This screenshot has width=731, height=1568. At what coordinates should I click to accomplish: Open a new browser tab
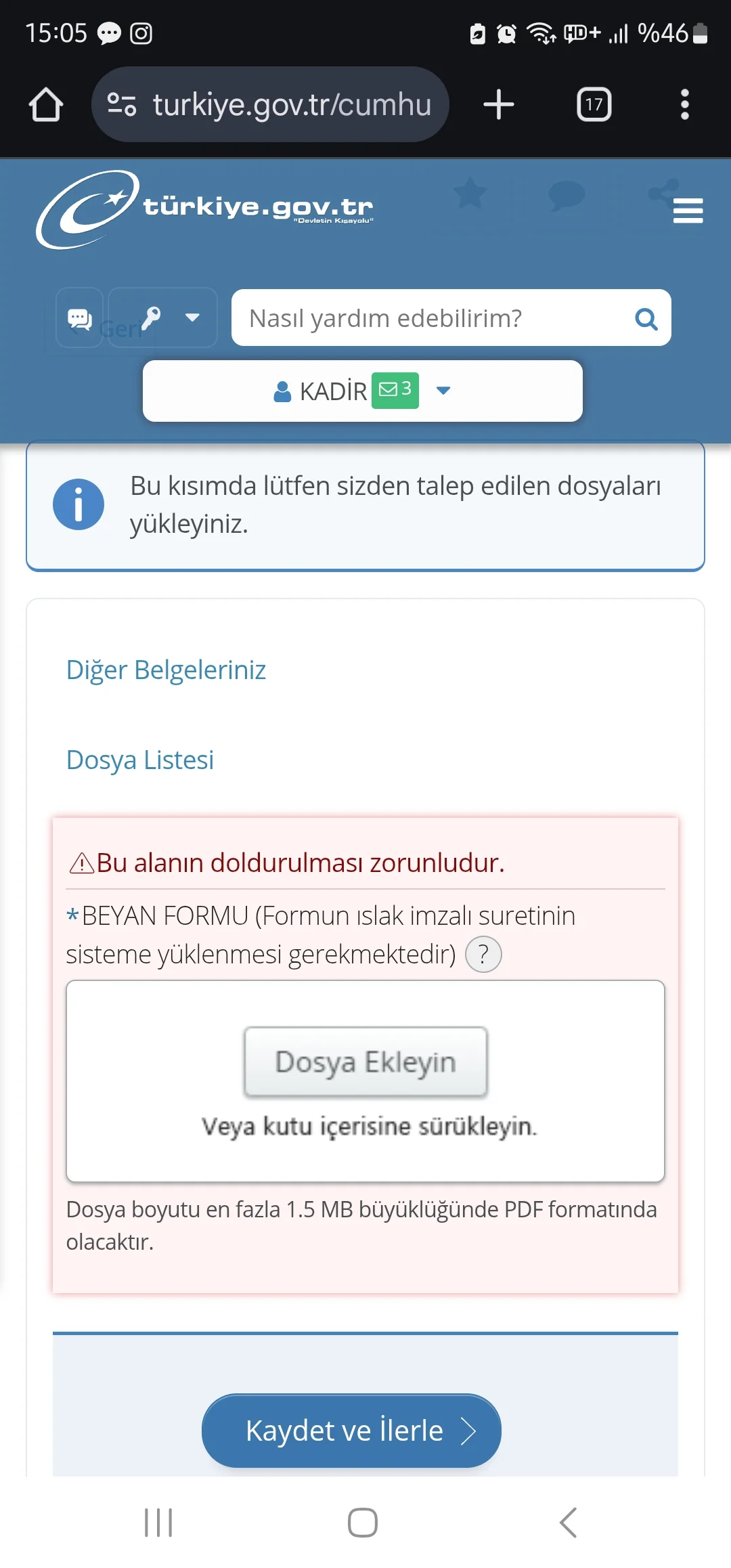[x=499, y=105]
